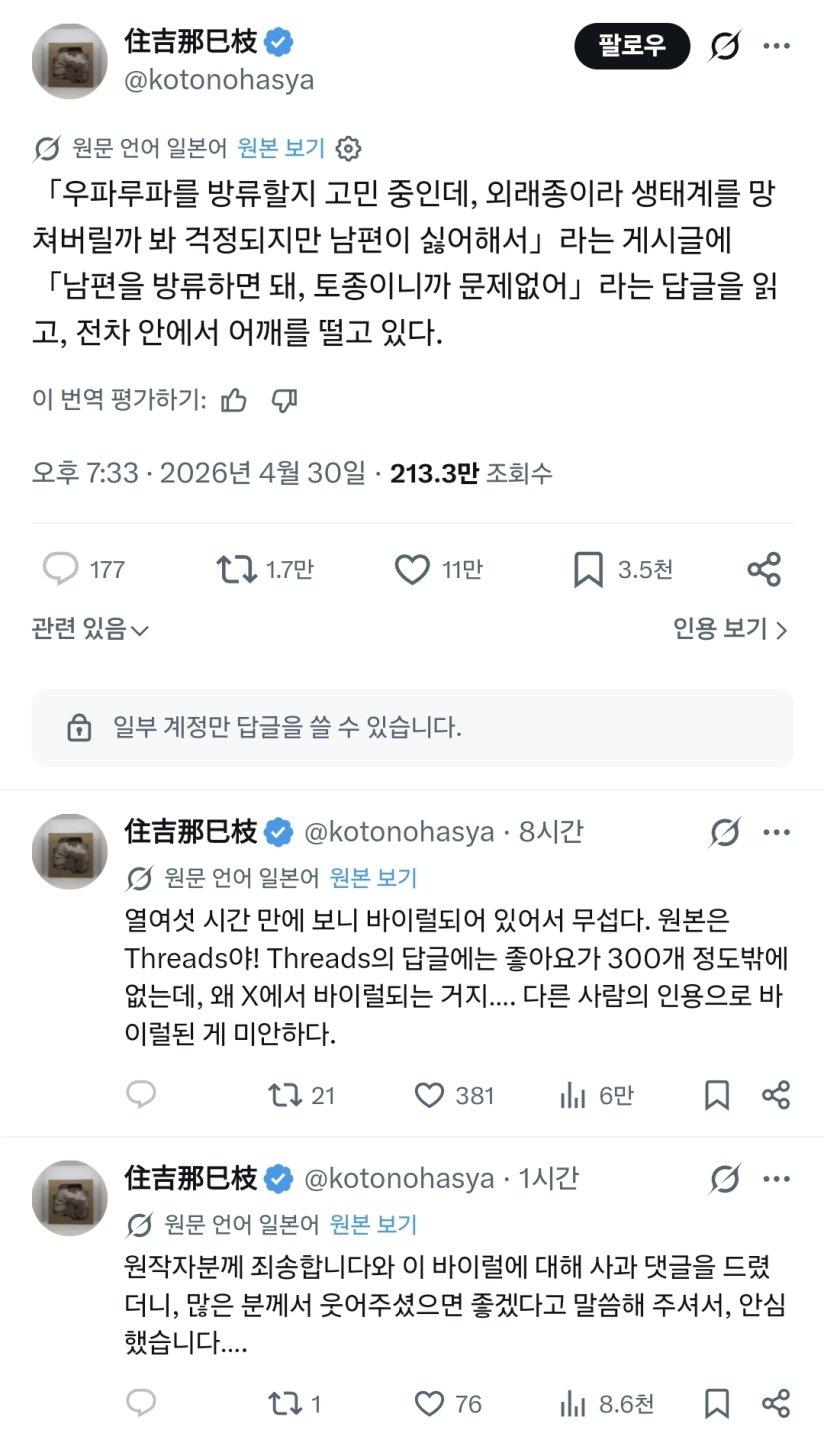Screen dimensions: 824x1440
Task: Share the main post
Action: (x=764, y=570)
